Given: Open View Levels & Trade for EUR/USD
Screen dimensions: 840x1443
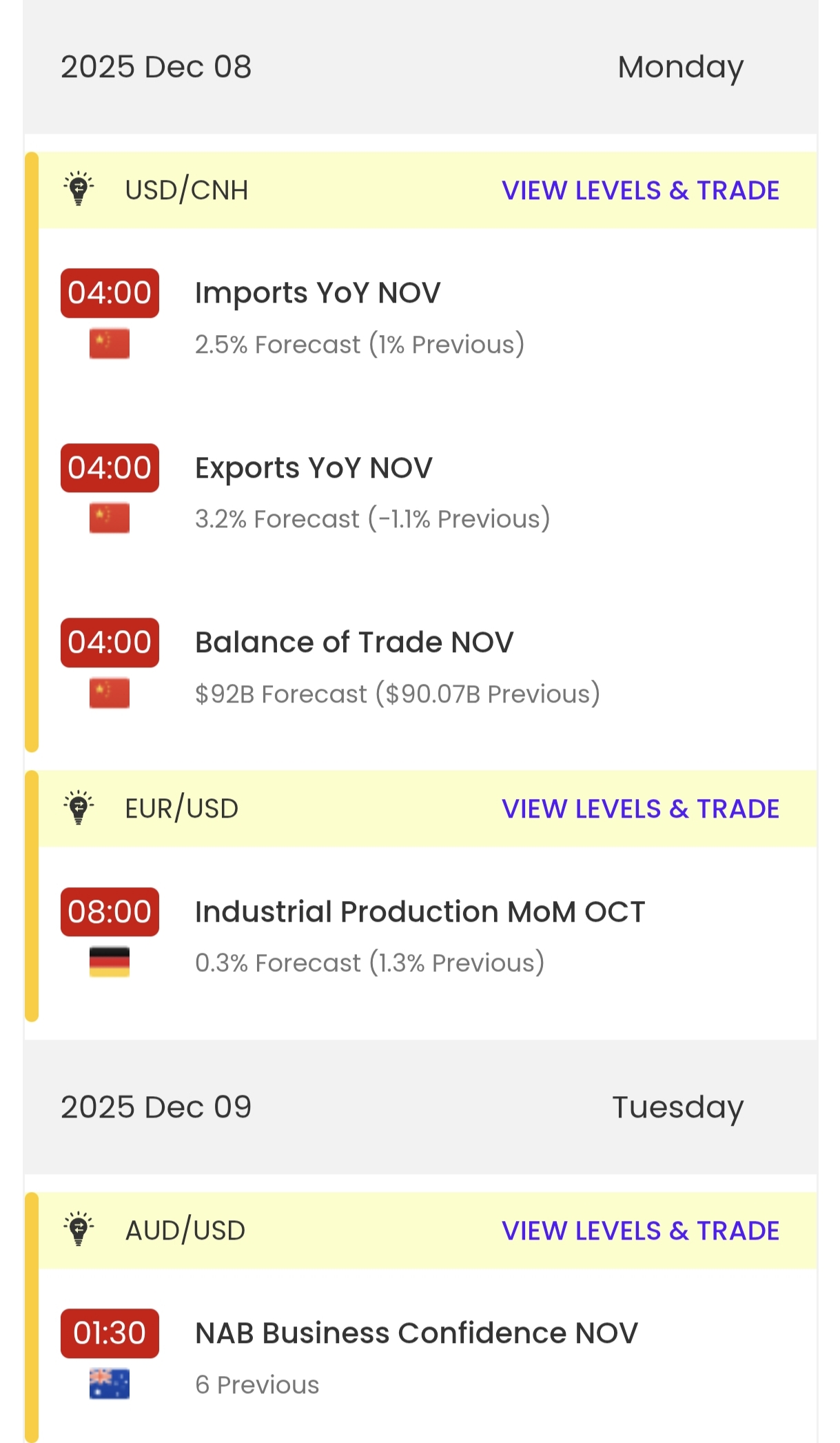Looking at the screenshot, I should click(640, 809).
